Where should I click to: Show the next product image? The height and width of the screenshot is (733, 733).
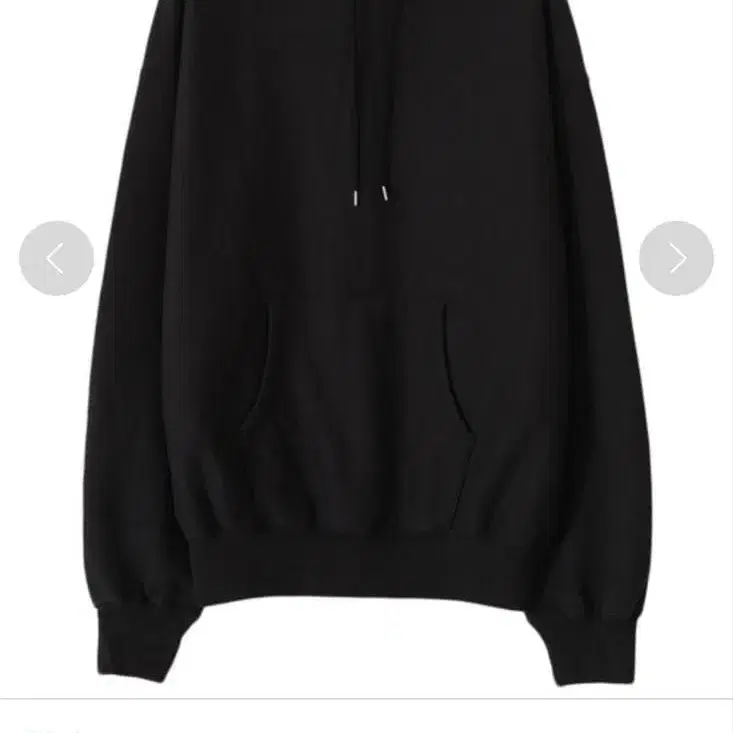(x=676, y=258)
